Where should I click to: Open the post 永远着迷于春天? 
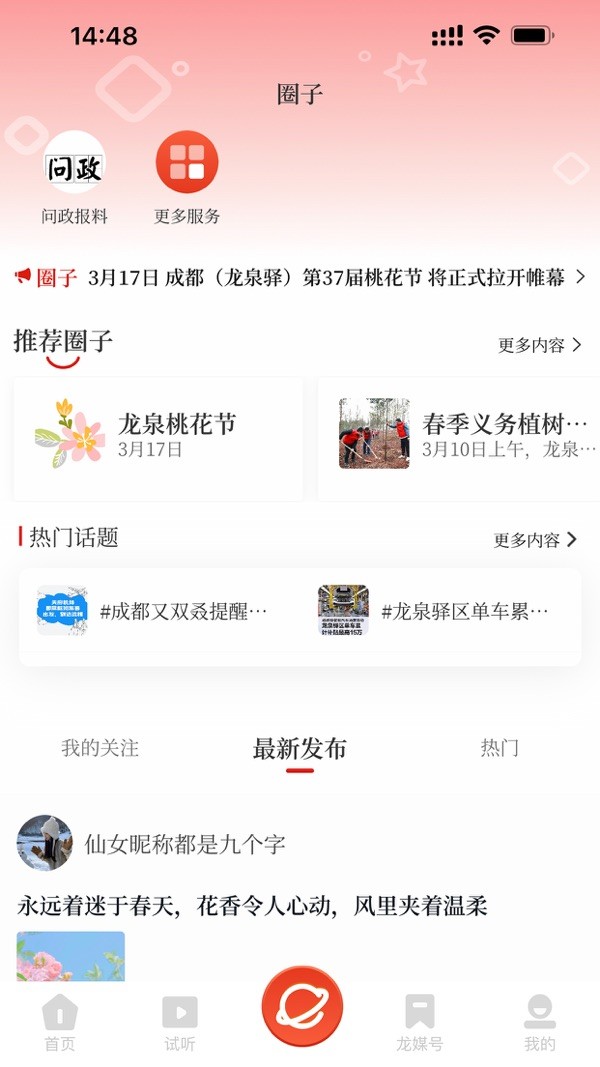(252, 906)
